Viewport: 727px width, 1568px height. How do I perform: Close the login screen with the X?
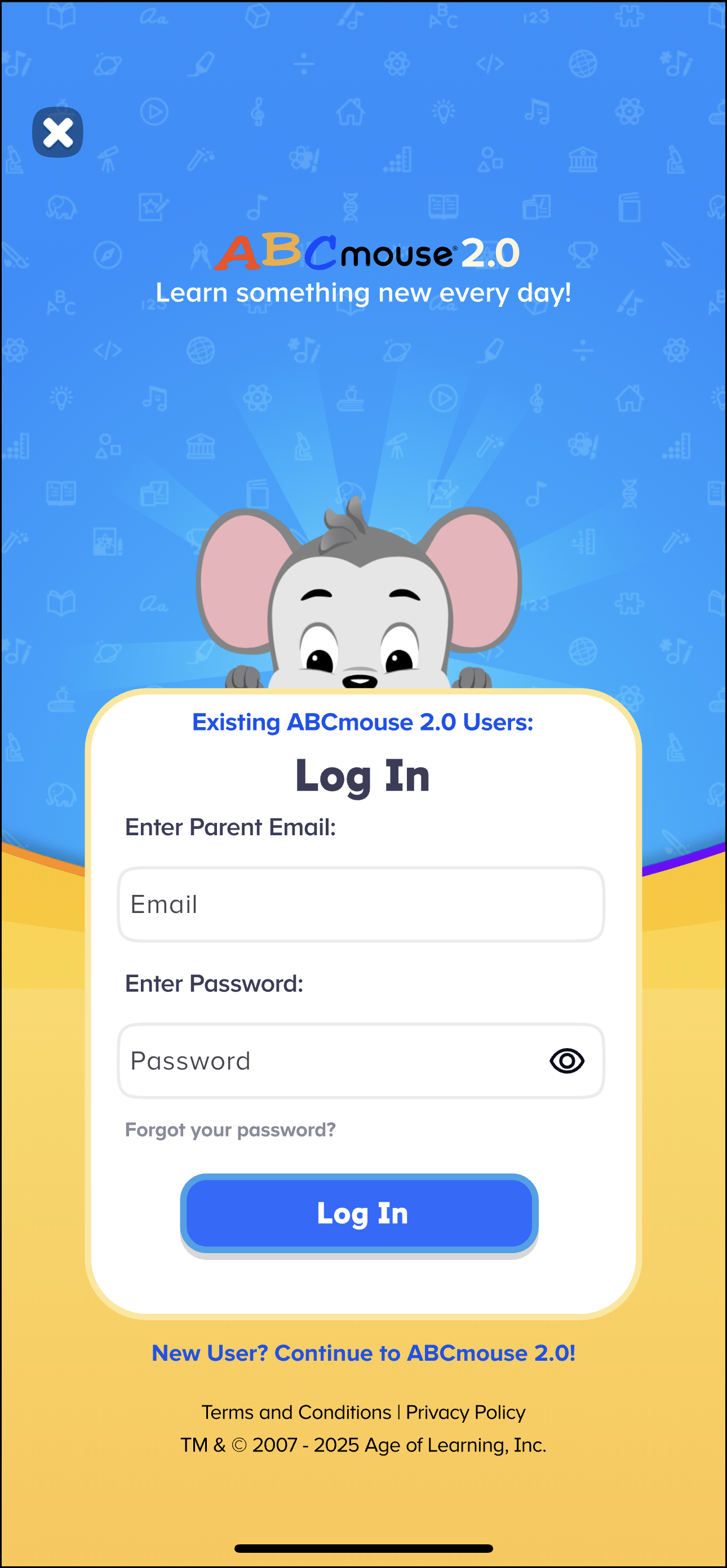pyautogui.click(x=58, y=132)
